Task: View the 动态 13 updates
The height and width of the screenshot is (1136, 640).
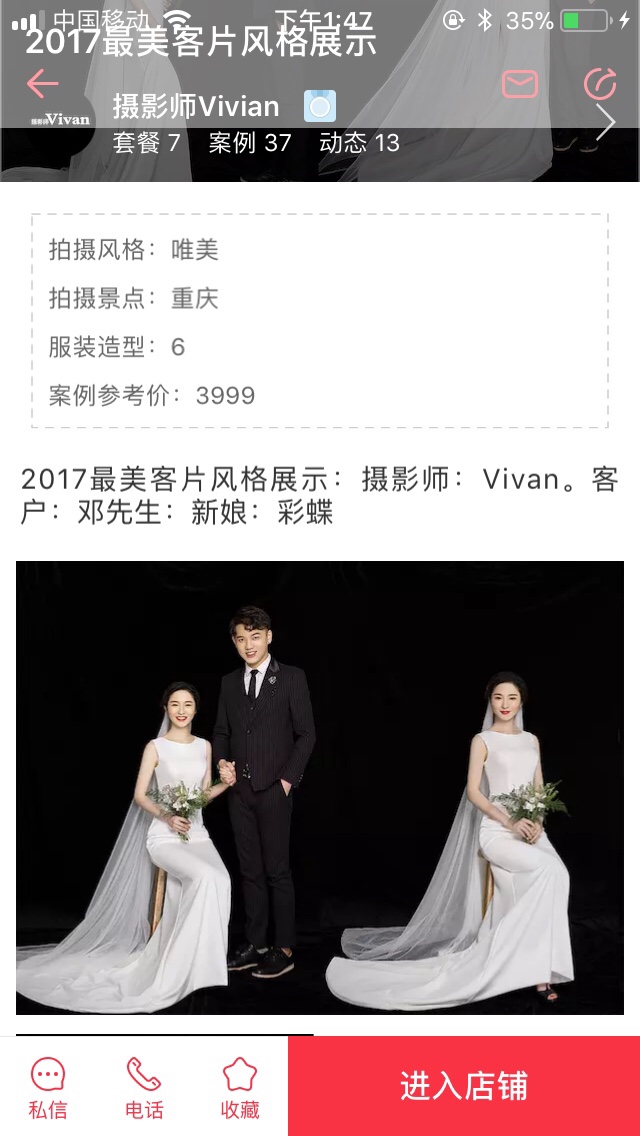Action: click(359, 143)
